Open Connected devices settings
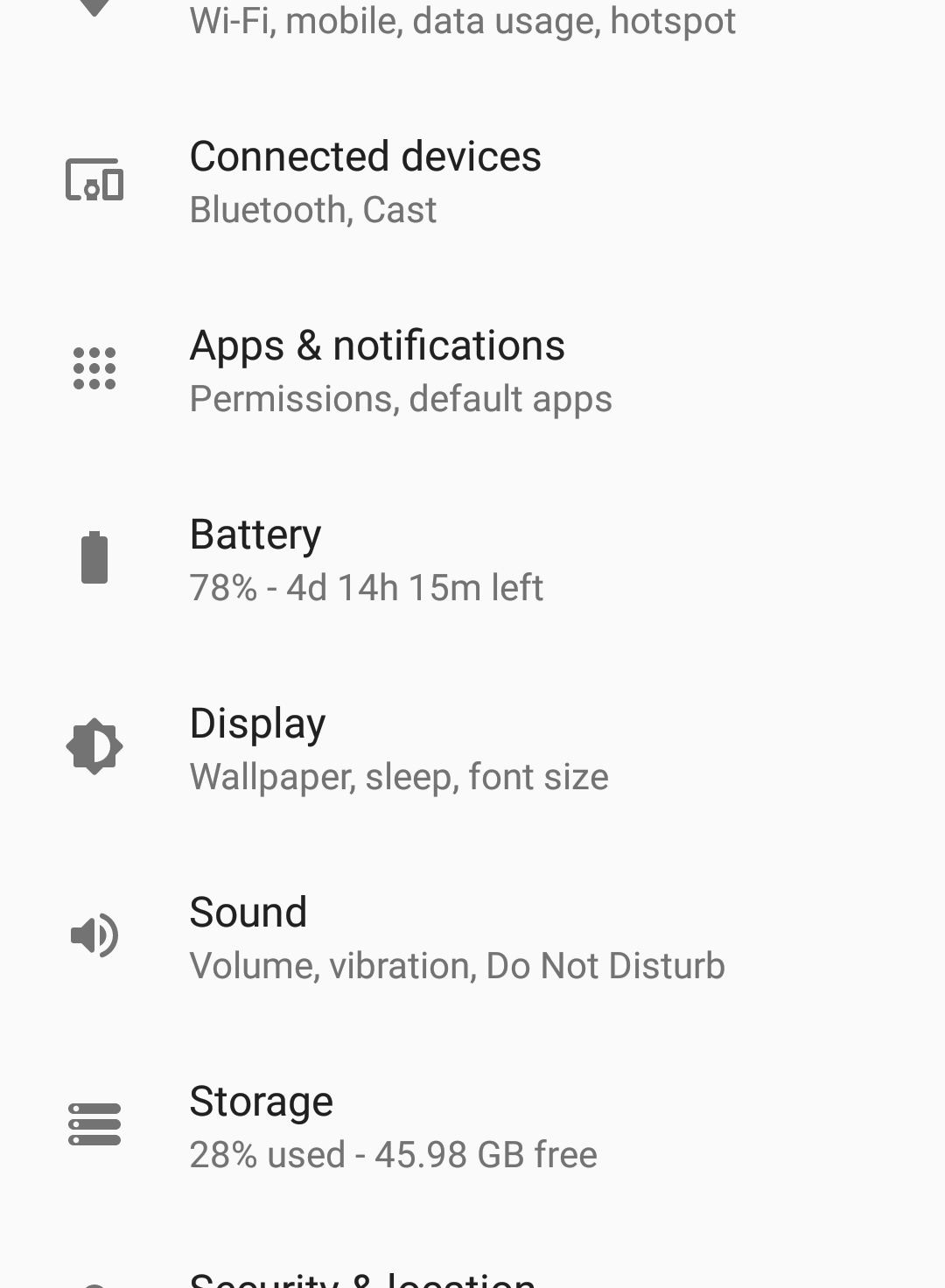 click(366, 181)
